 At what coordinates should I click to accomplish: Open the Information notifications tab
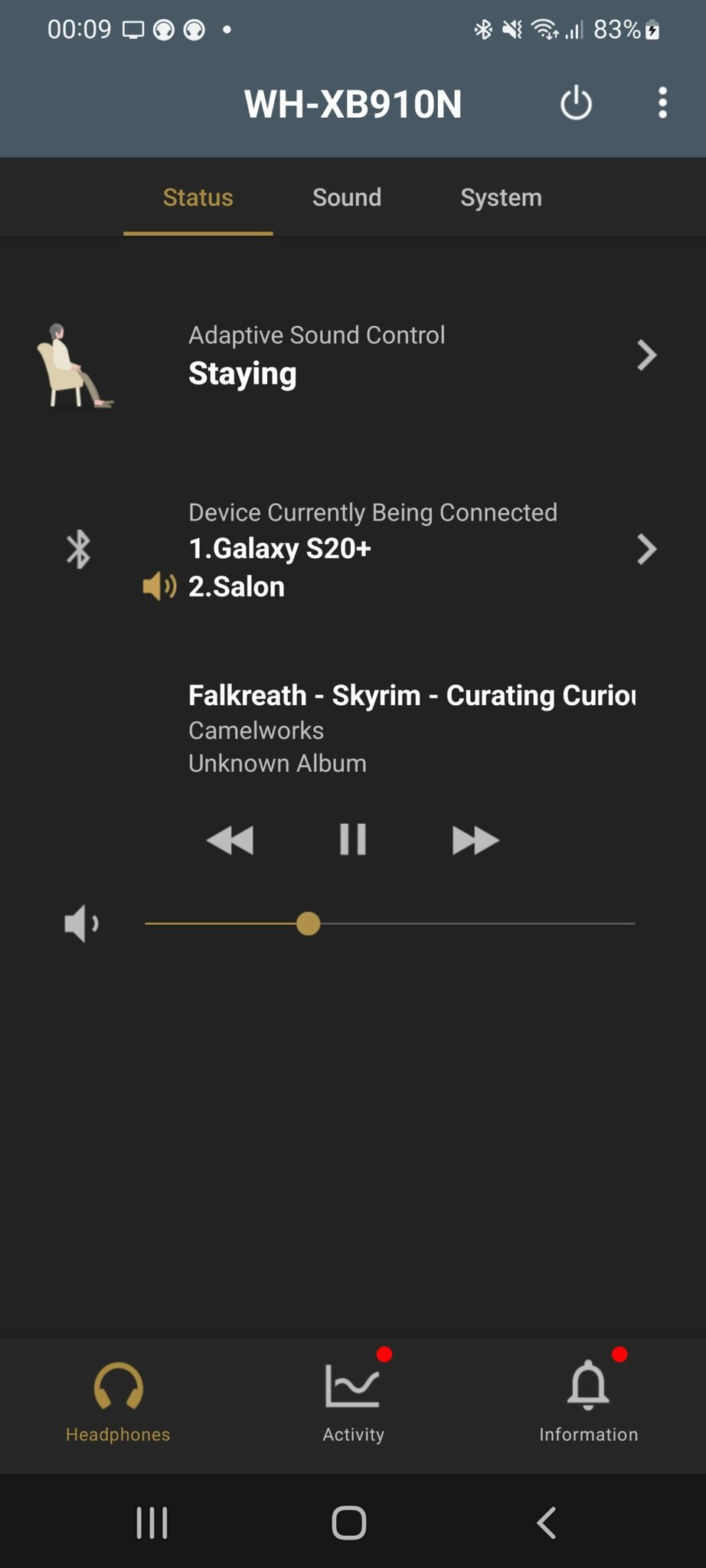pos(588,1401)
